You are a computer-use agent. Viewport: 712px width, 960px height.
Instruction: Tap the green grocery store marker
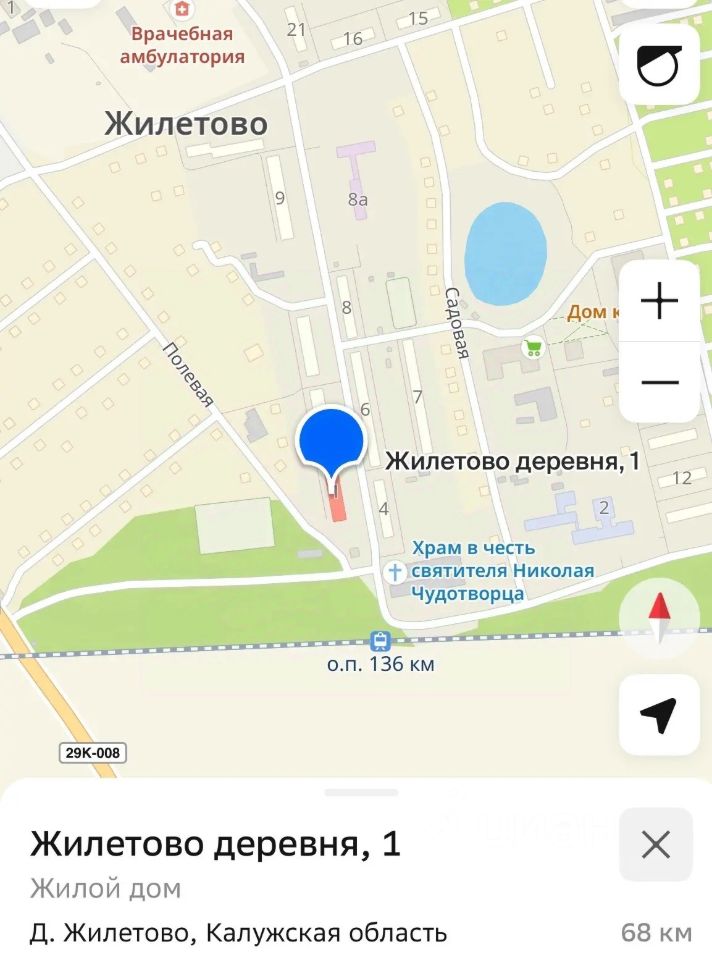click(533, 348)
